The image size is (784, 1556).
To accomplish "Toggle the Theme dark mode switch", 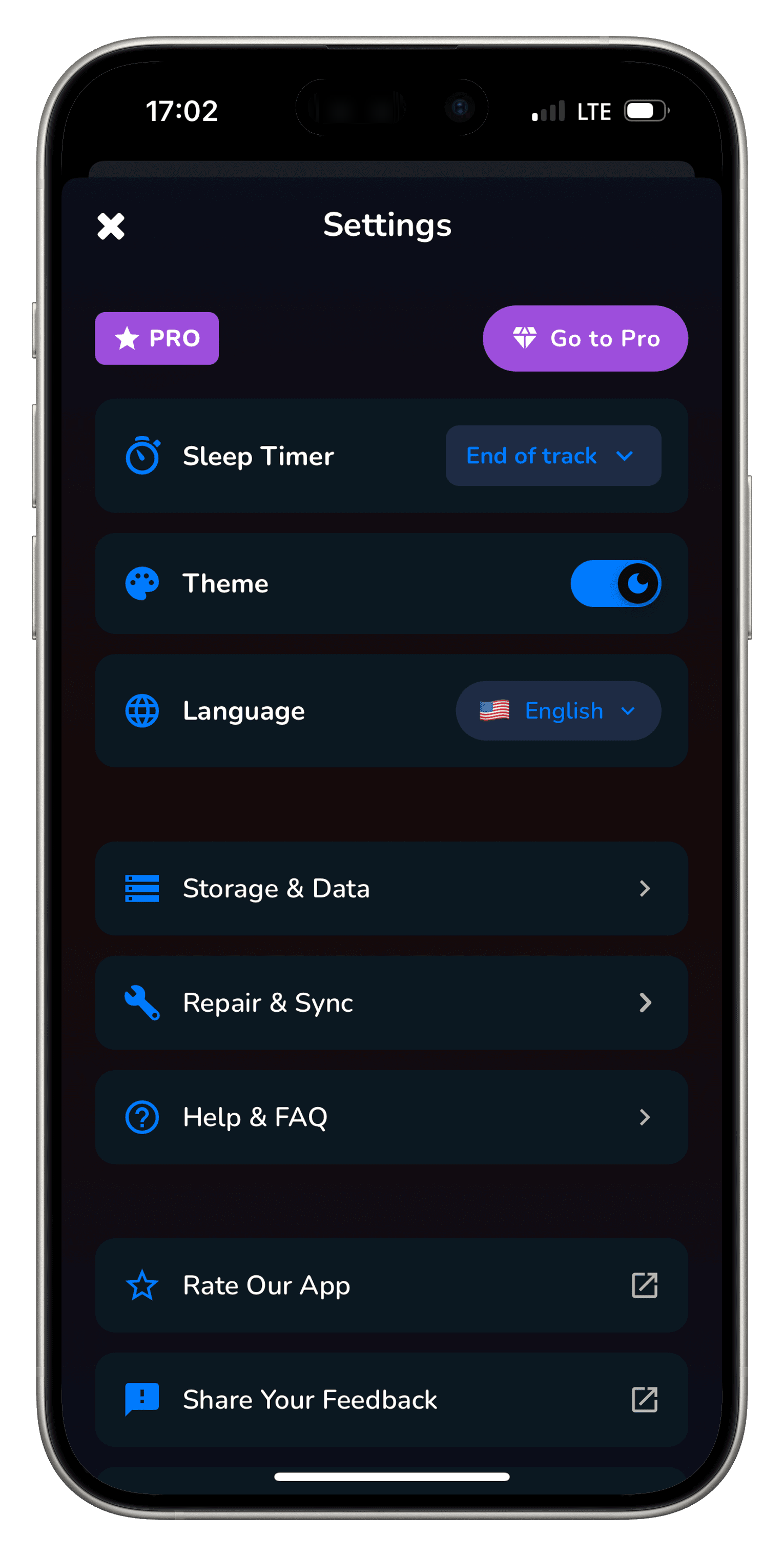I will tap(615, 583).
